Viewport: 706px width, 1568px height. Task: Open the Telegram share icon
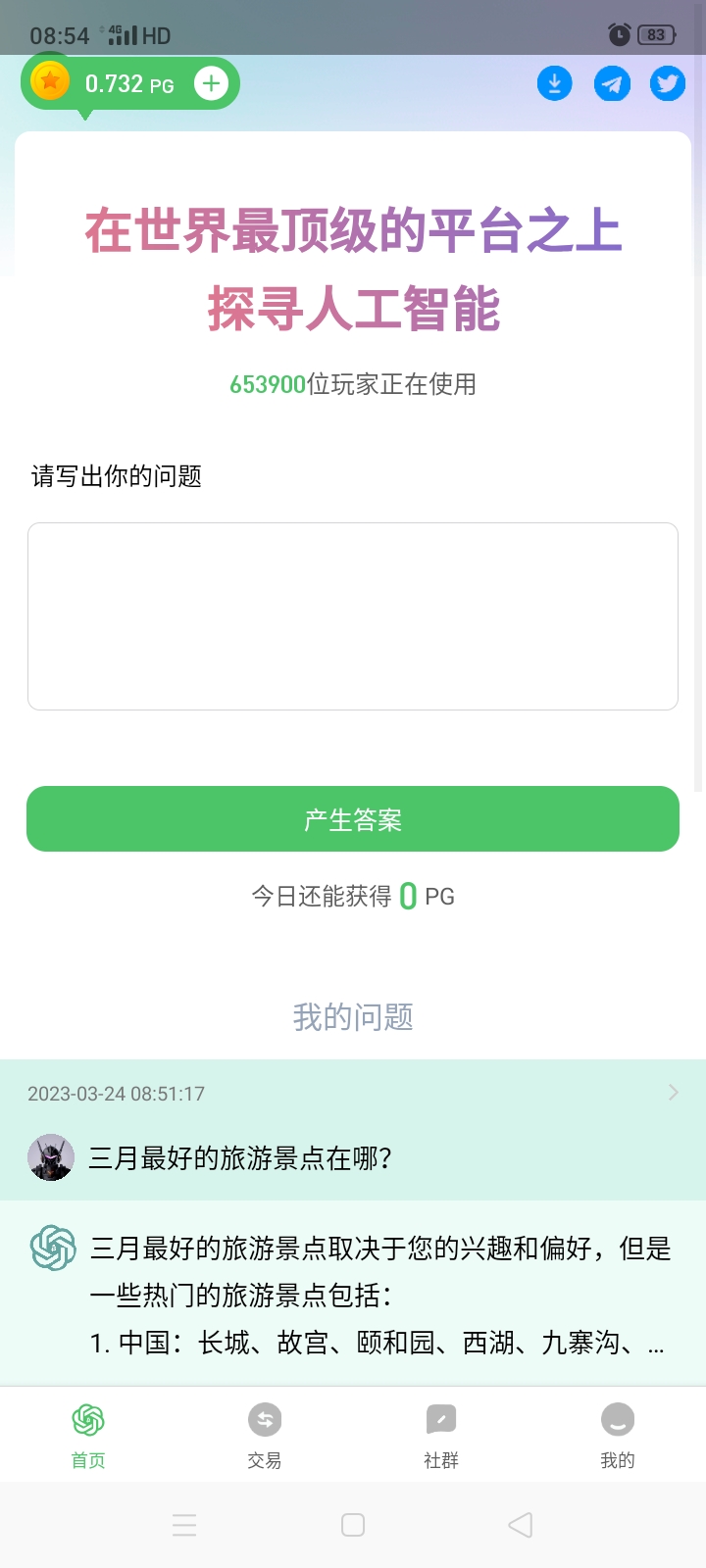pos(612,83)
